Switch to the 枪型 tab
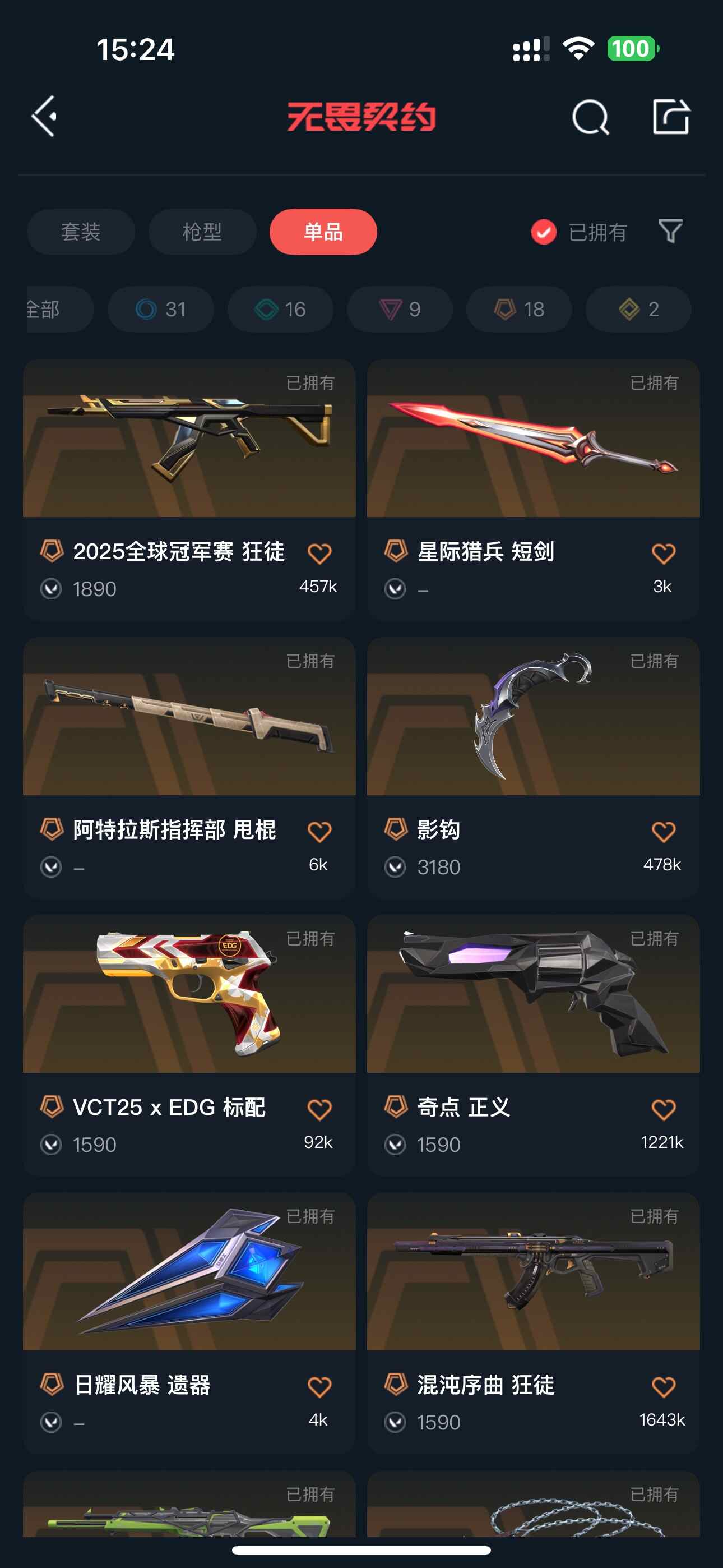Viewport: 723px width, 1568px height. pyautogui.click(x=202, y=232)
